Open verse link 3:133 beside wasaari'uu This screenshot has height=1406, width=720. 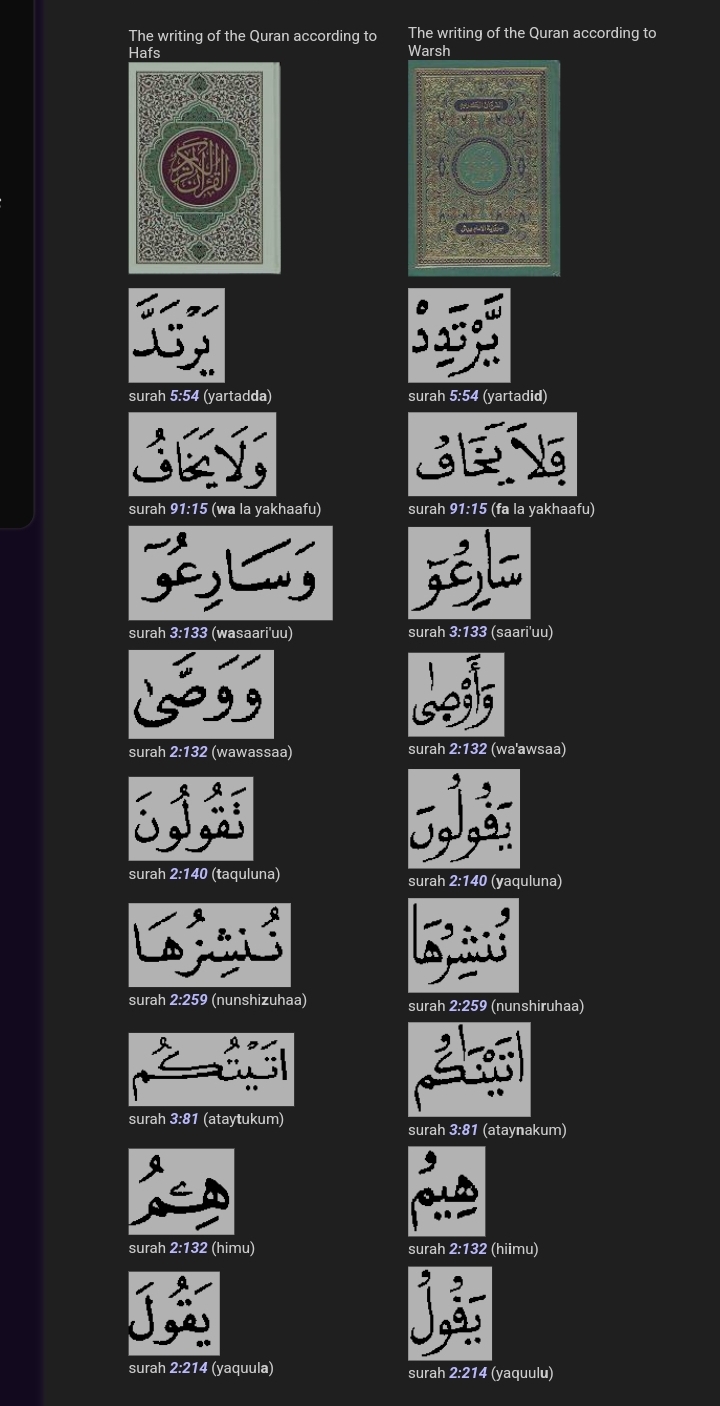pos(188,633)
